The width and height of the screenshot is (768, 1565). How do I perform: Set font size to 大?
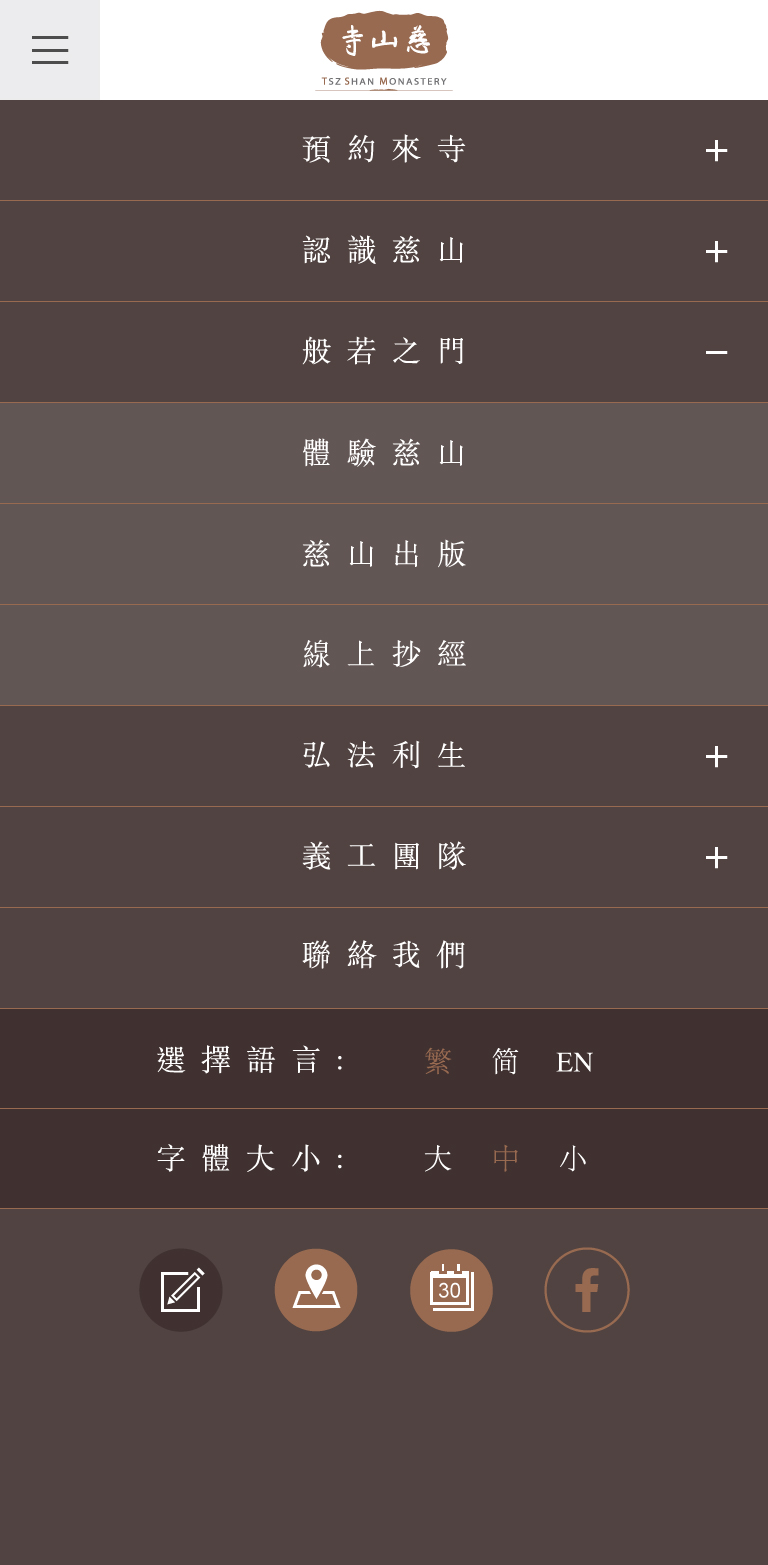[438, 1159]
